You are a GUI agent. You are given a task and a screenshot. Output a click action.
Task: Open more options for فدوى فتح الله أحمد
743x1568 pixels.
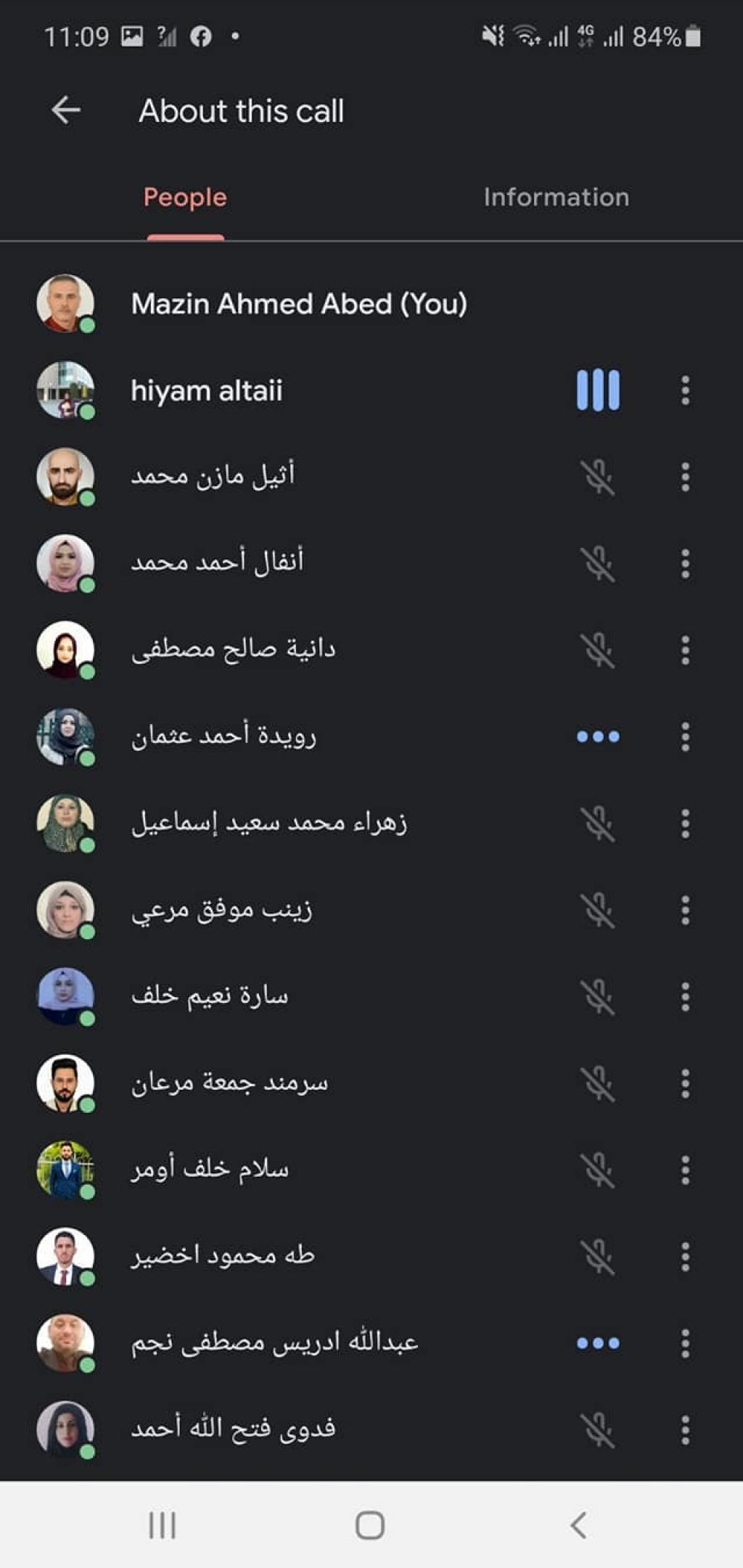[685, 1430]
